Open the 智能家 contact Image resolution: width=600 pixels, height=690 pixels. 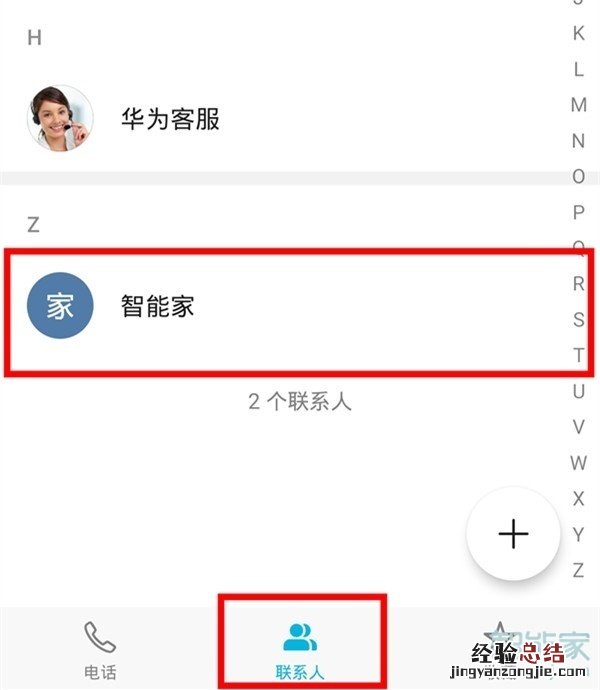click(x=158, y=306)
